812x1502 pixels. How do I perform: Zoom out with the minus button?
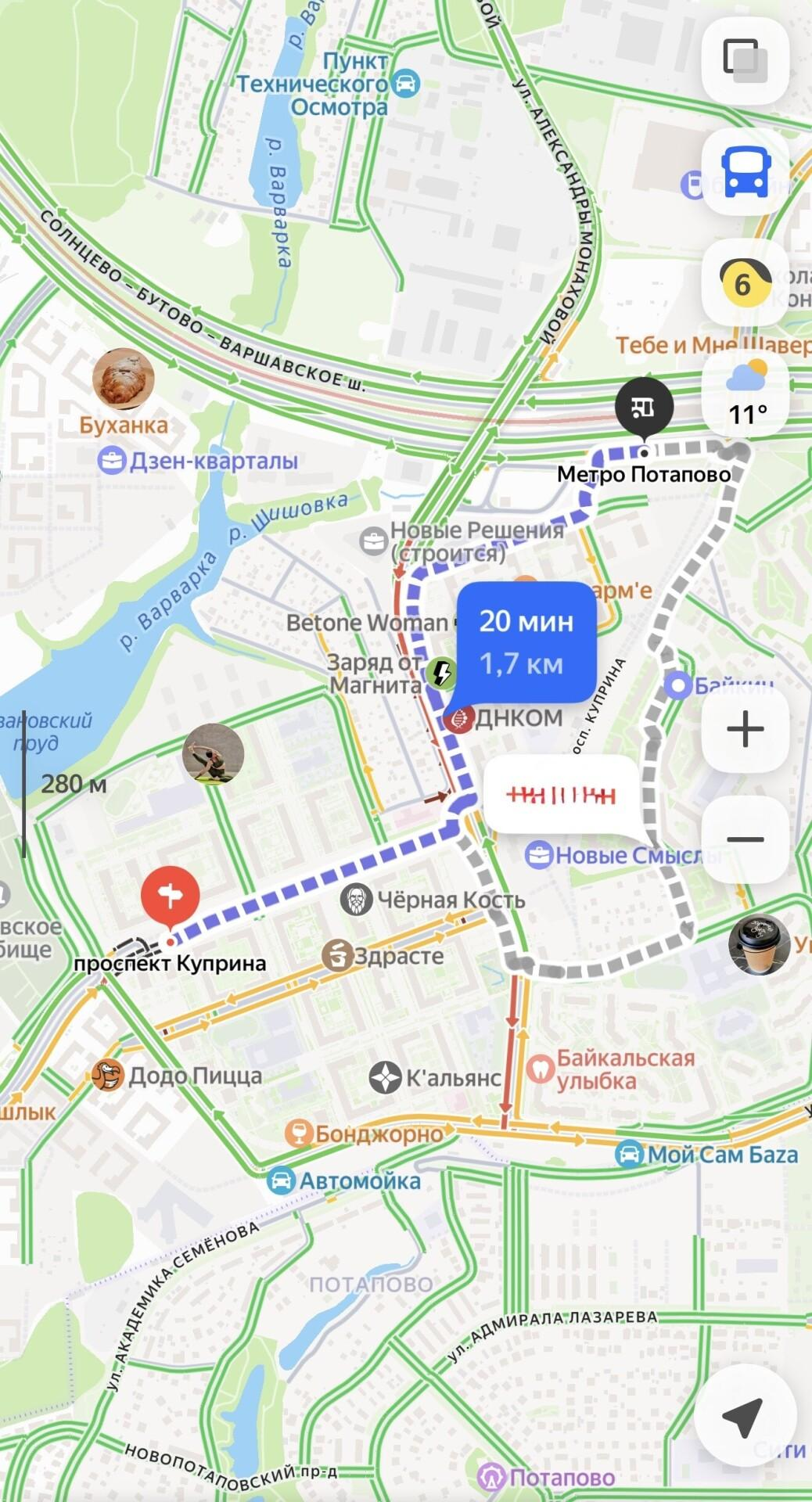(x=745, y=840)
